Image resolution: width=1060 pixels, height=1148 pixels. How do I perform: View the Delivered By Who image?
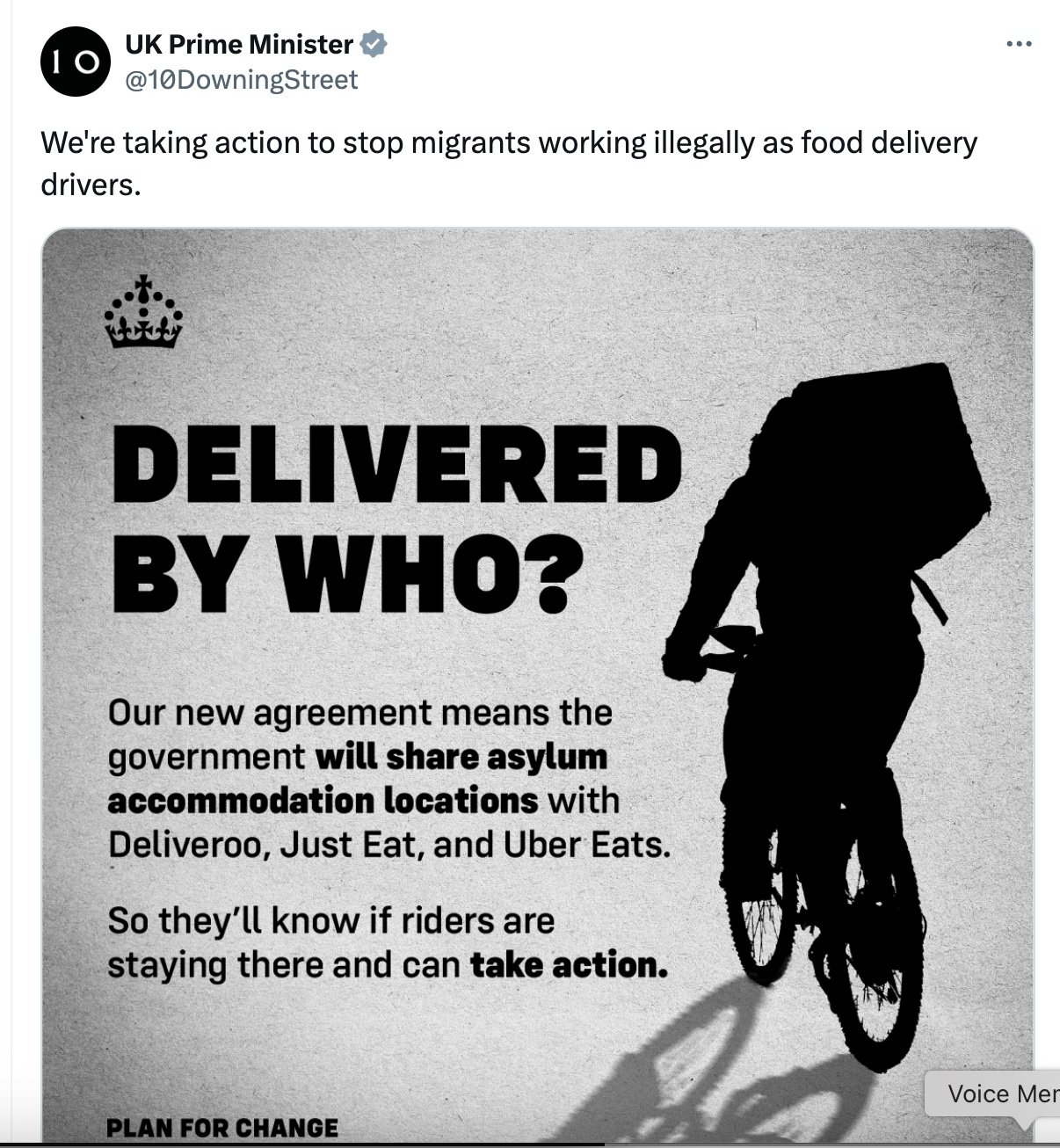coord(537,686)
